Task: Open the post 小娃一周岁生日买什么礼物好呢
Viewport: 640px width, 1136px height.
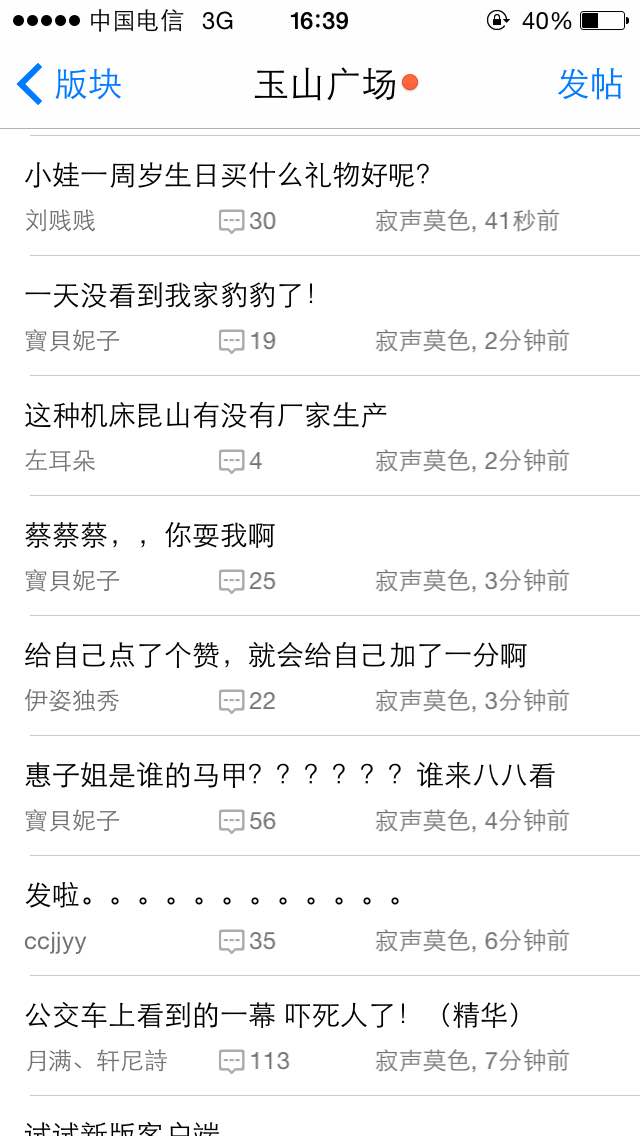Action: click(x=320, y=196)
